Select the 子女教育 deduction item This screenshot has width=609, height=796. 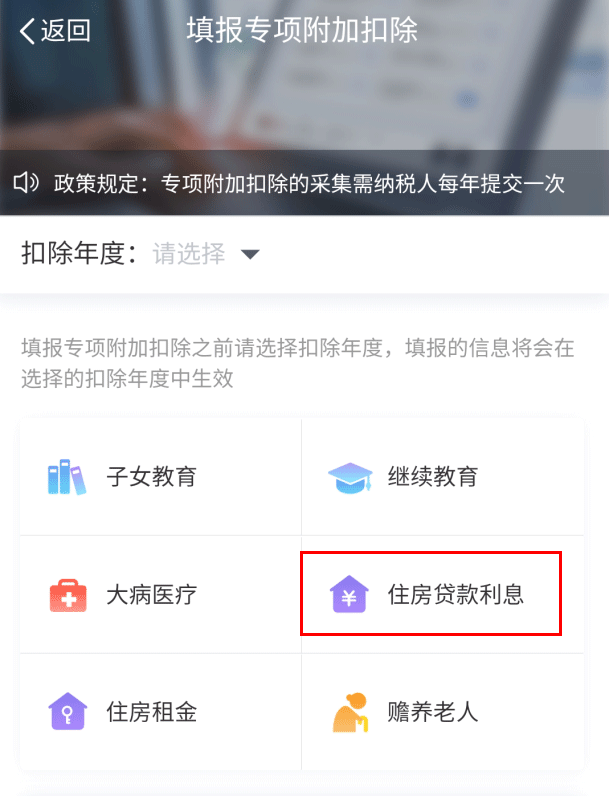pyautogui.click(x=160, y=477)
